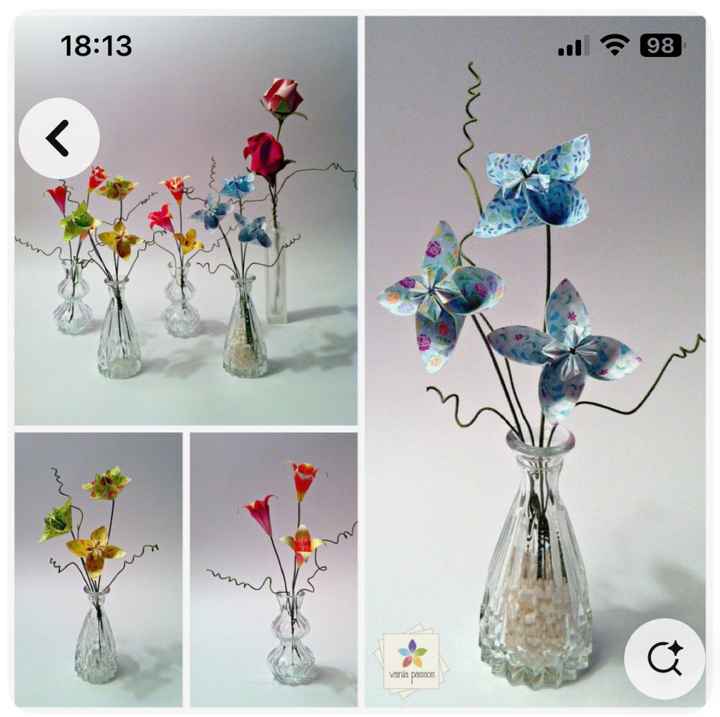Open the visual search lens button
Image resolution: width=720 pixels, height=717 pixels.
click(664, 658)
